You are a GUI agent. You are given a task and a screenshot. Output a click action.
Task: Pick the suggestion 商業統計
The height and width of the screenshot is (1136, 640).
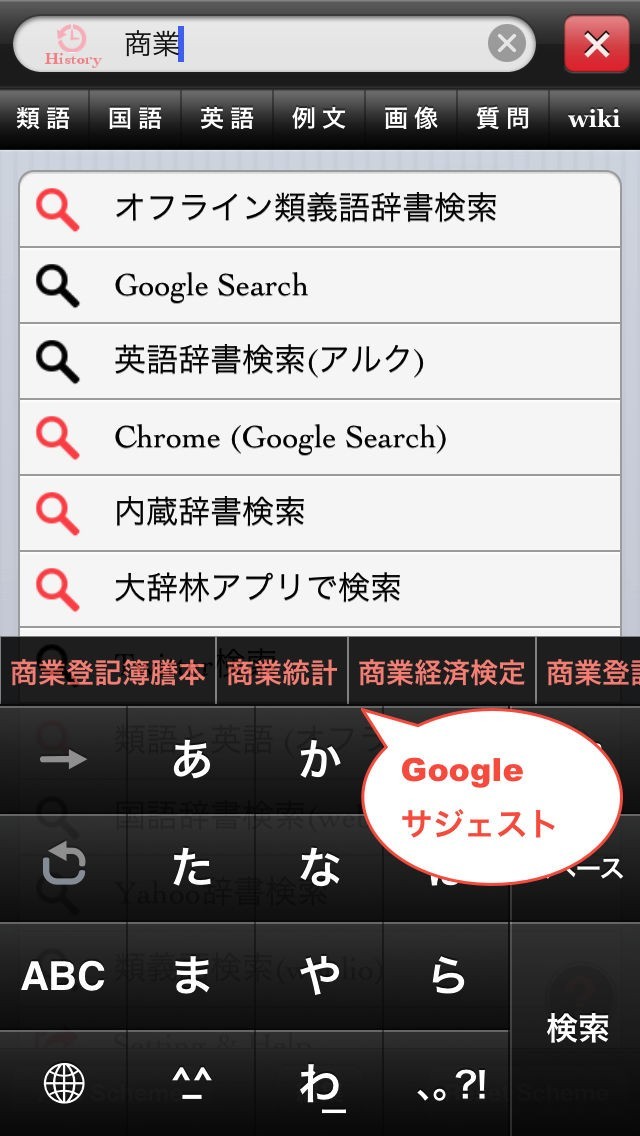click(x=282, y=673)
